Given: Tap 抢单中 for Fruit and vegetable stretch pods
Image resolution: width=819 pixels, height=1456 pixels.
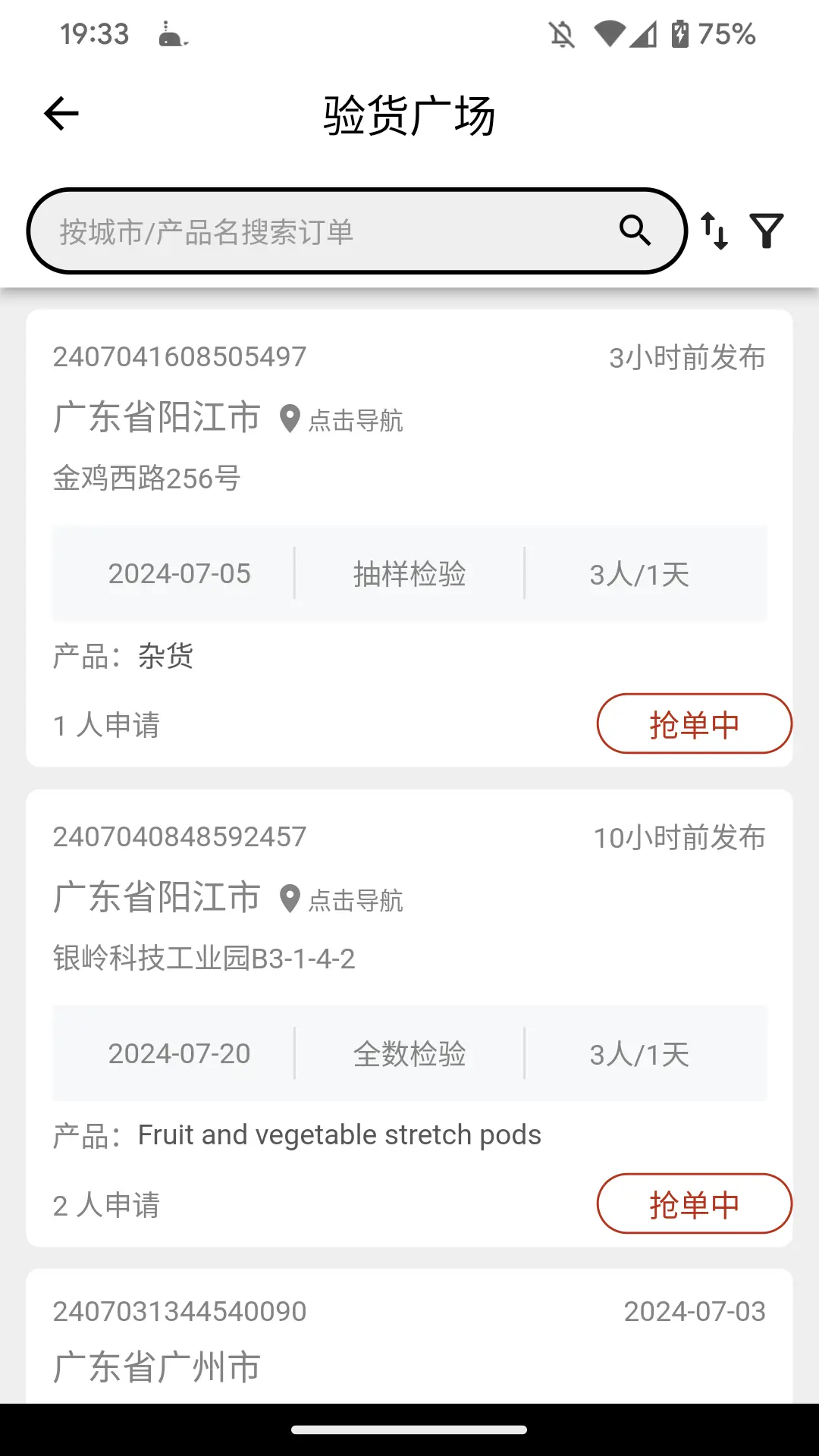Looking at the screenshot, I should tap(694, 1204).
